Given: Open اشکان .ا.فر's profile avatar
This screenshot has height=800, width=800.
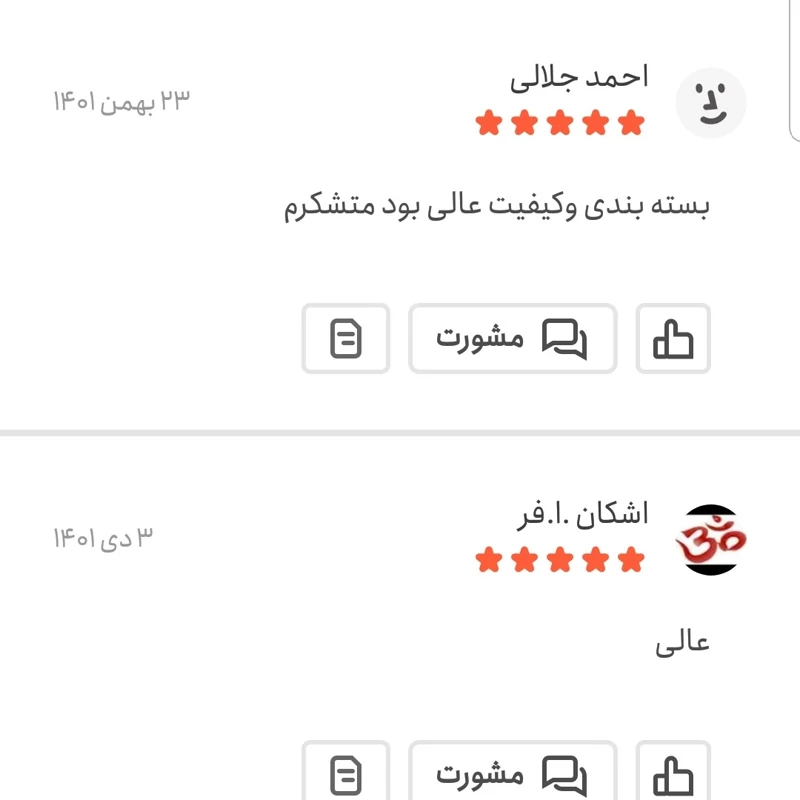Looking at the screenshot, I should [712, 539].
